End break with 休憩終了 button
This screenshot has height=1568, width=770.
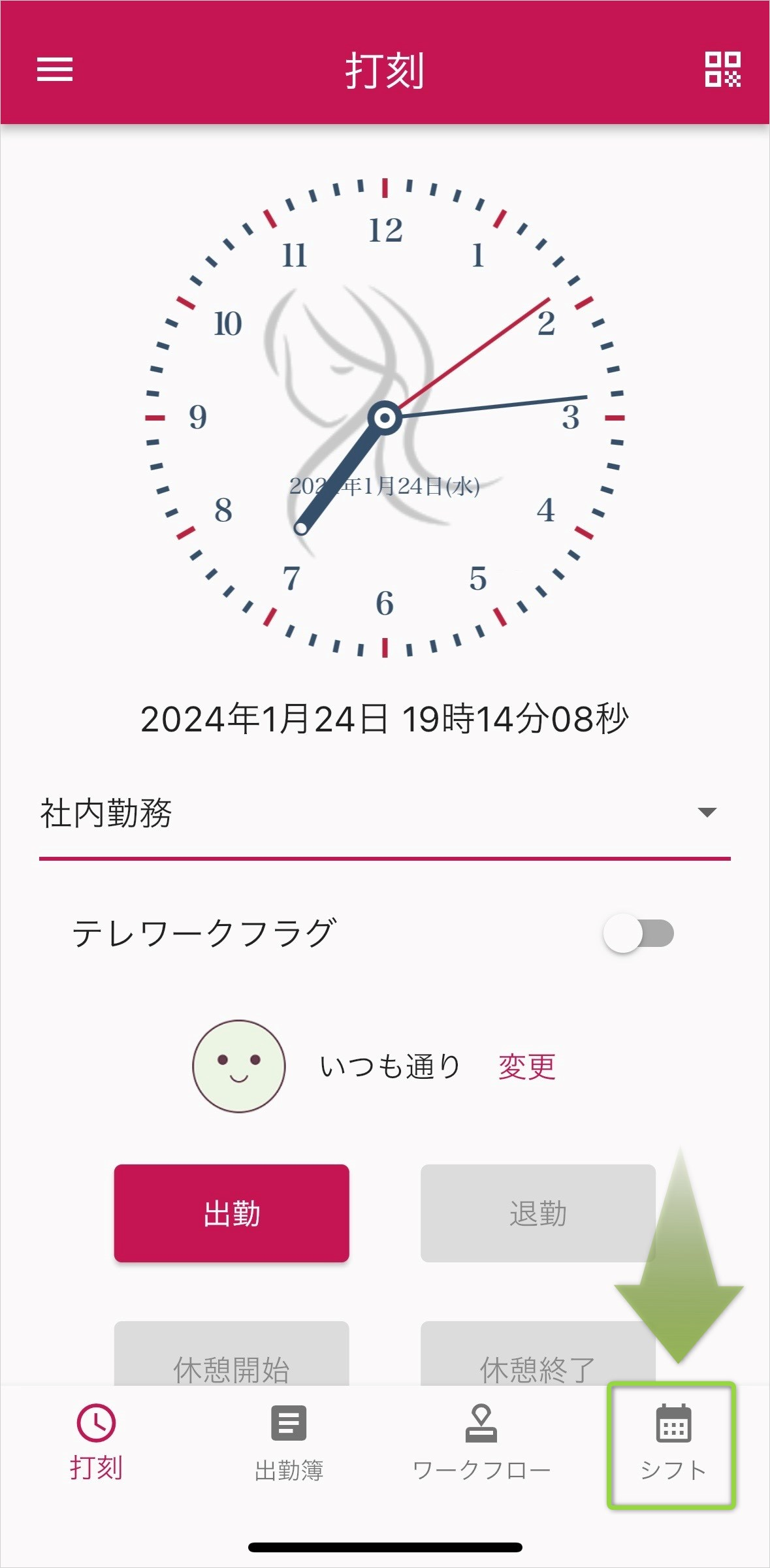pyautogui.click(x=537, y=1358)
